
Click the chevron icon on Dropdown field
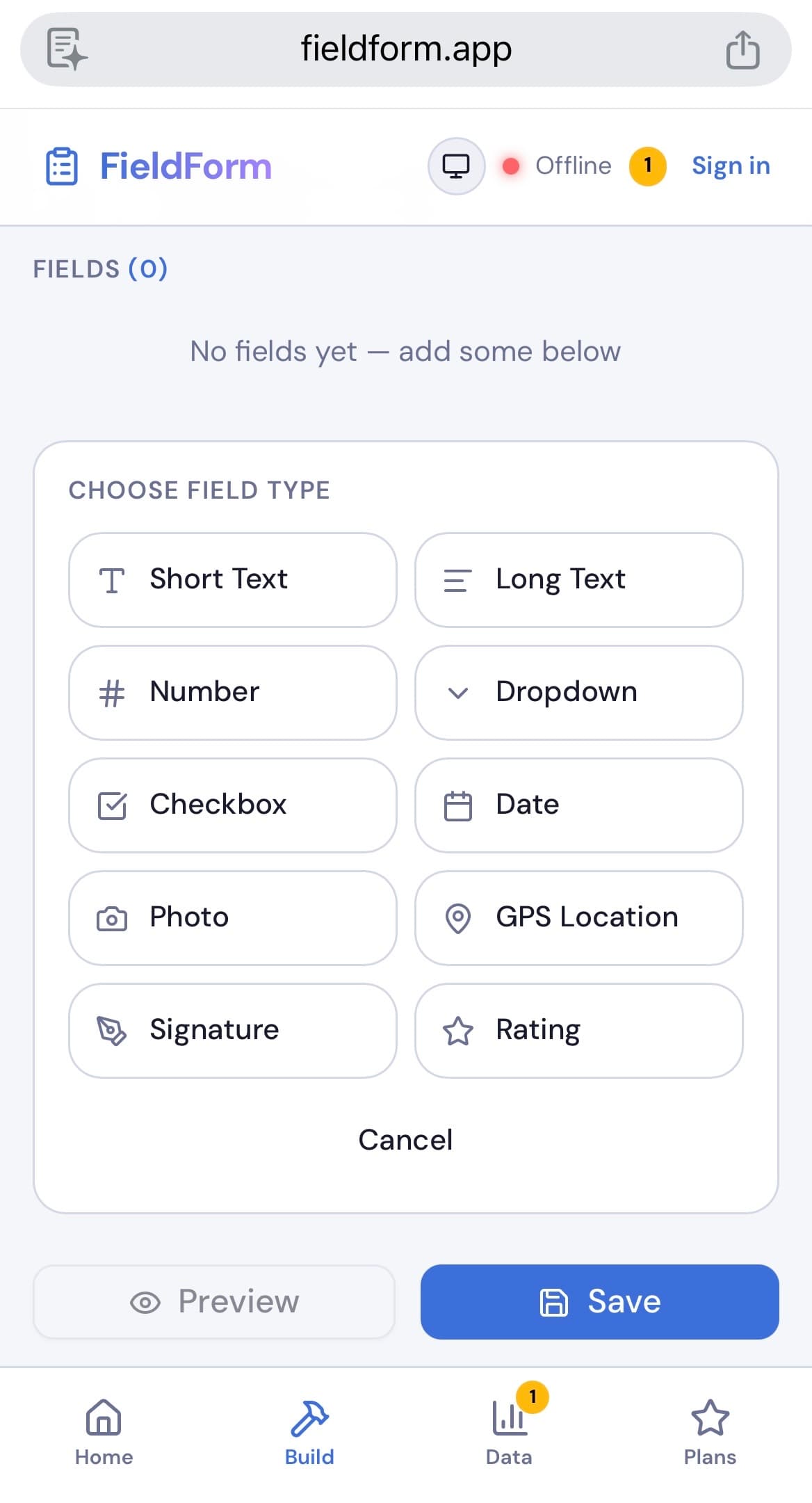[457, 692]
